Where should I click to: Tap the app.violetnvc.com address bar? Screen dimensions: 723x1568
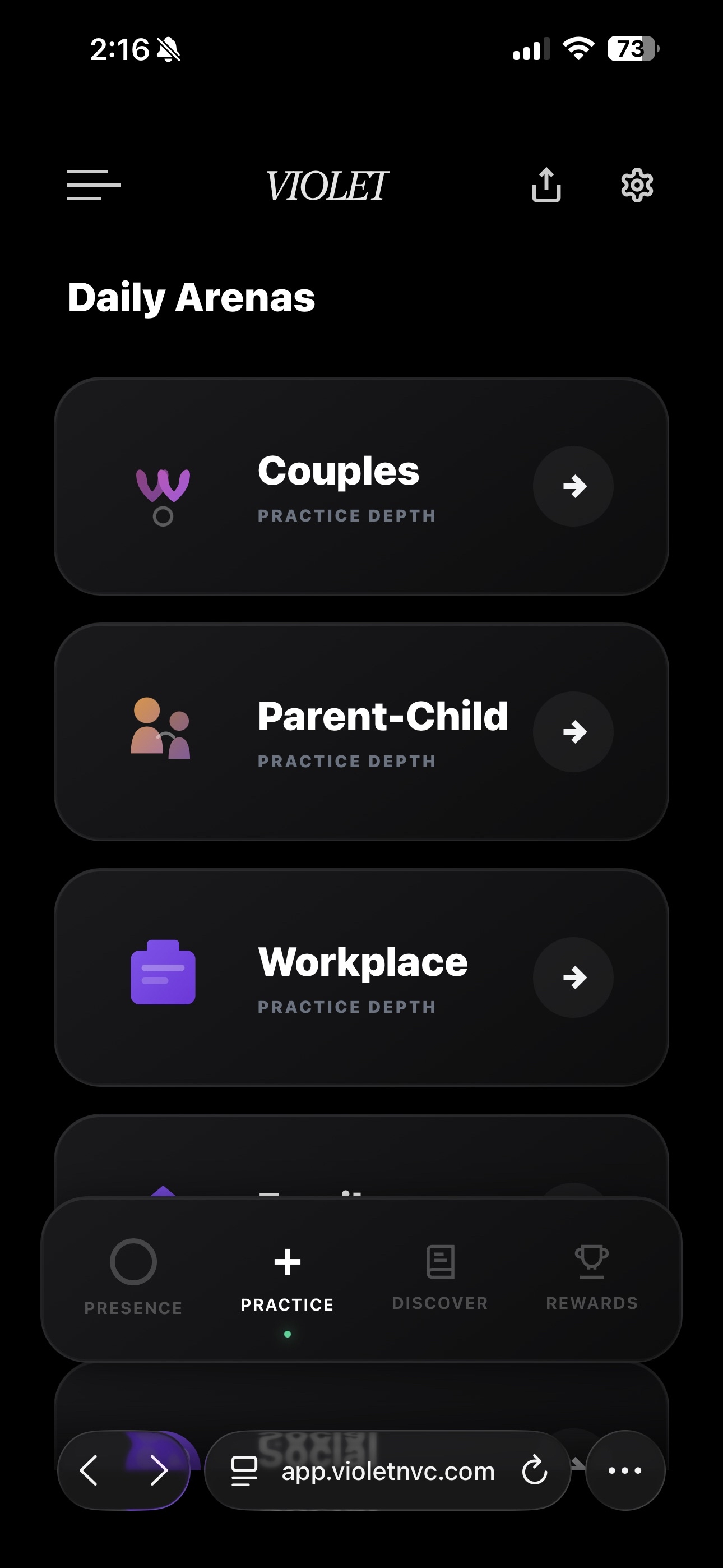387,1470
